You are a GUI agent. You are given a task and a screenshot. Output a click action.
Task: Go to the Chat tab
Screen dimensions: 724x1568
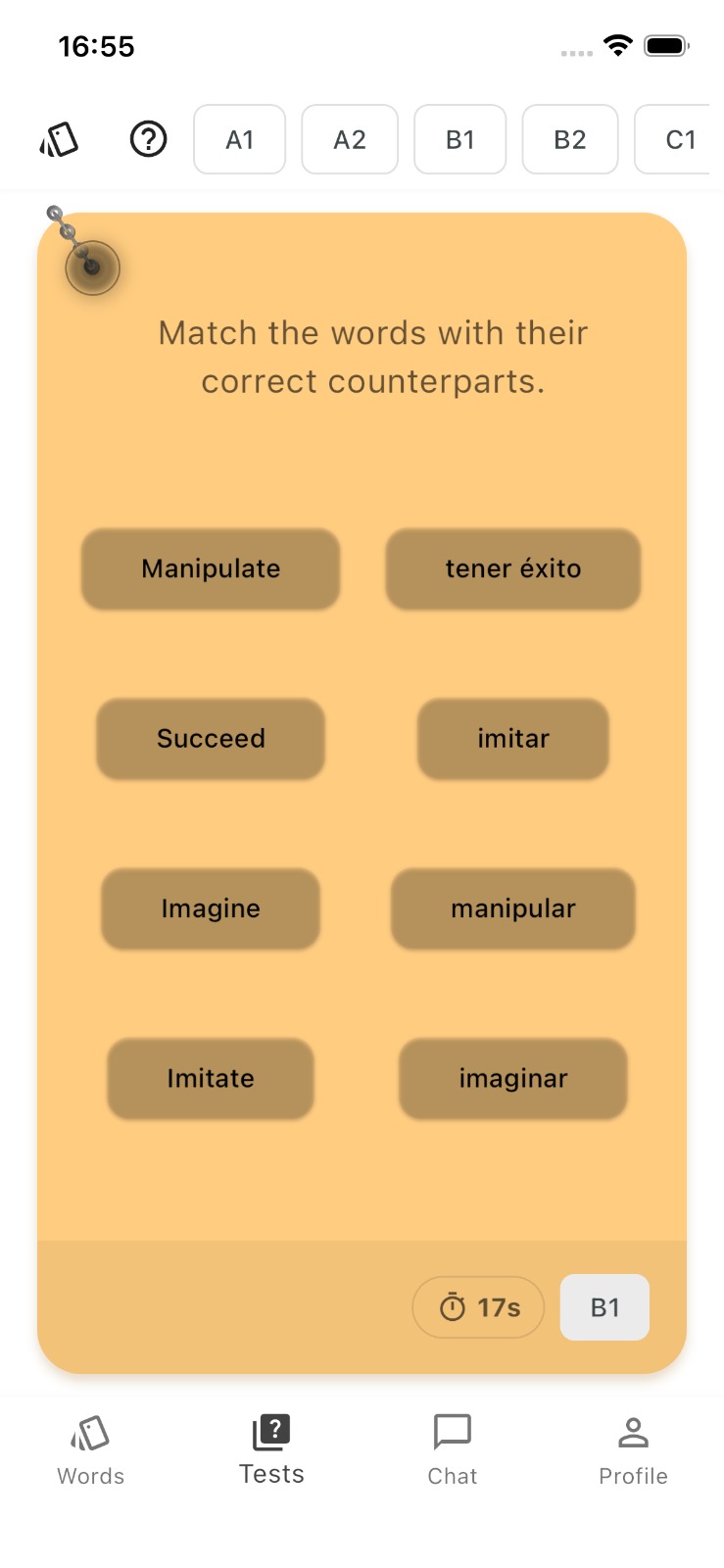453,1450
